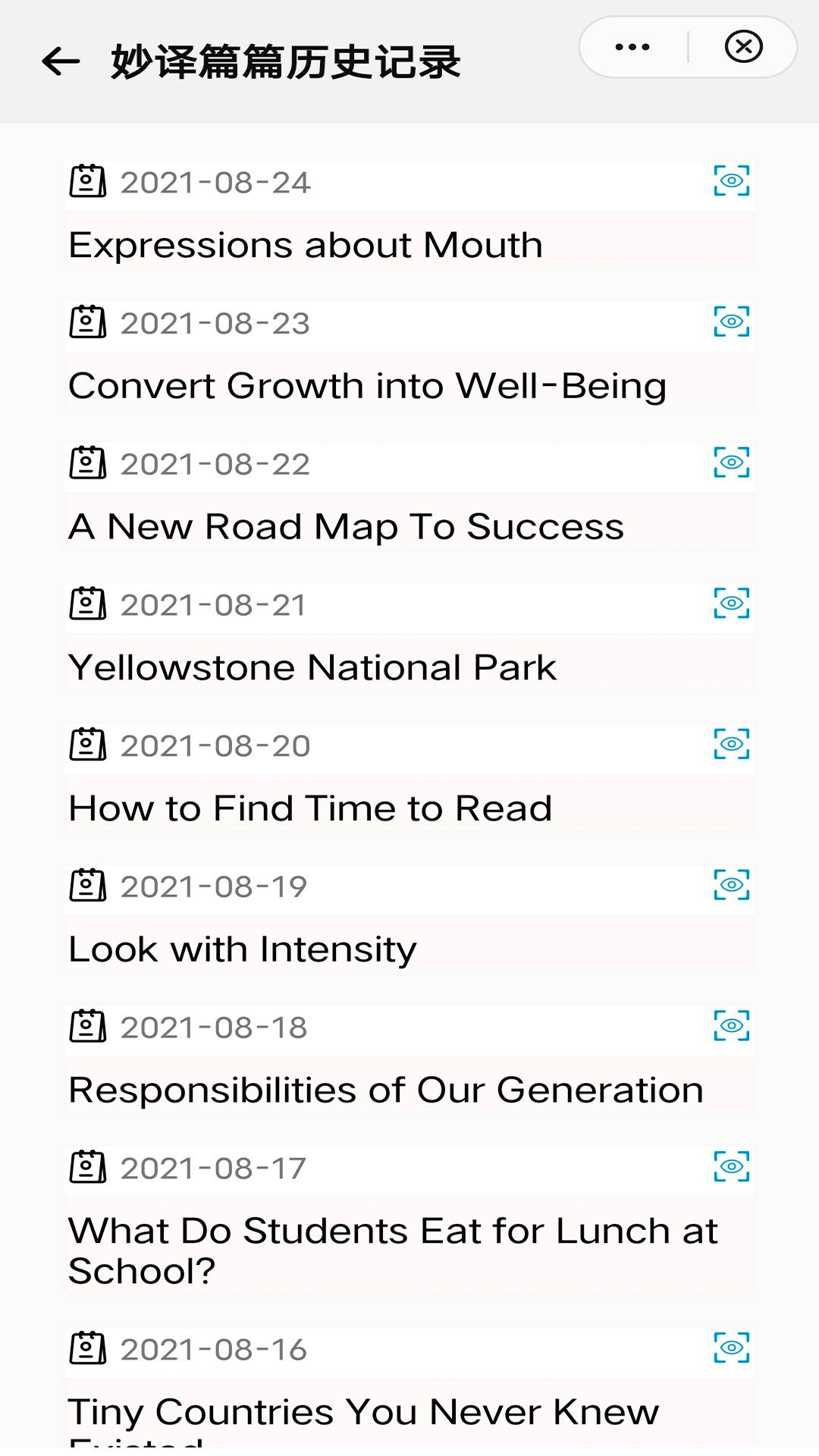Open A New Road Map To Success
819x1456 pixels.
pos(346,527)
